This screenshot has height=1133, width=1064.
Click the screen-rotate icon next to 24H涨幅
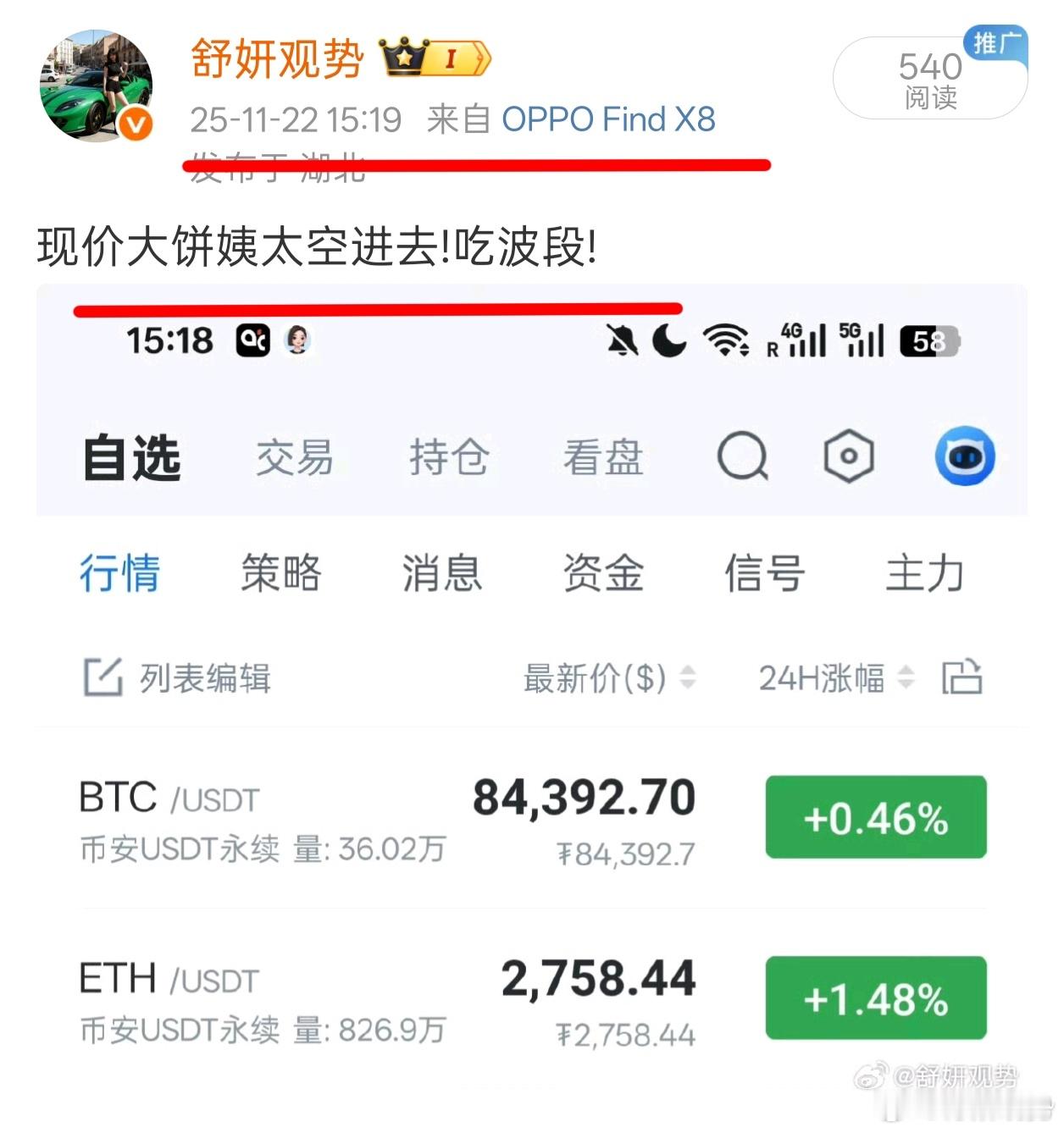coord(962,677)
